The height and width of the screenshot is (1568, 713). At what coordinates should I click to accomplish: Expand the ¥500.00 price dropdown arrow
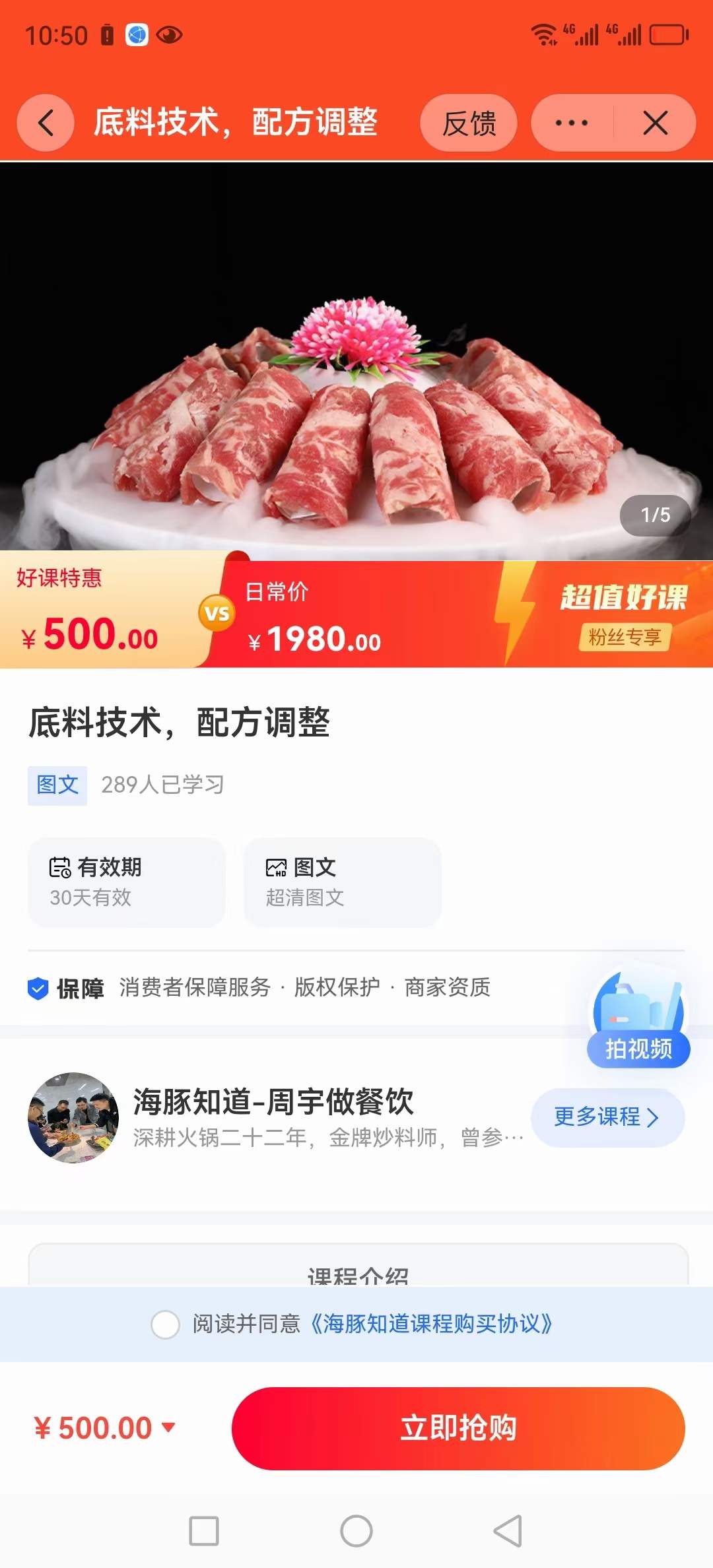click(x=168, y=1427)
